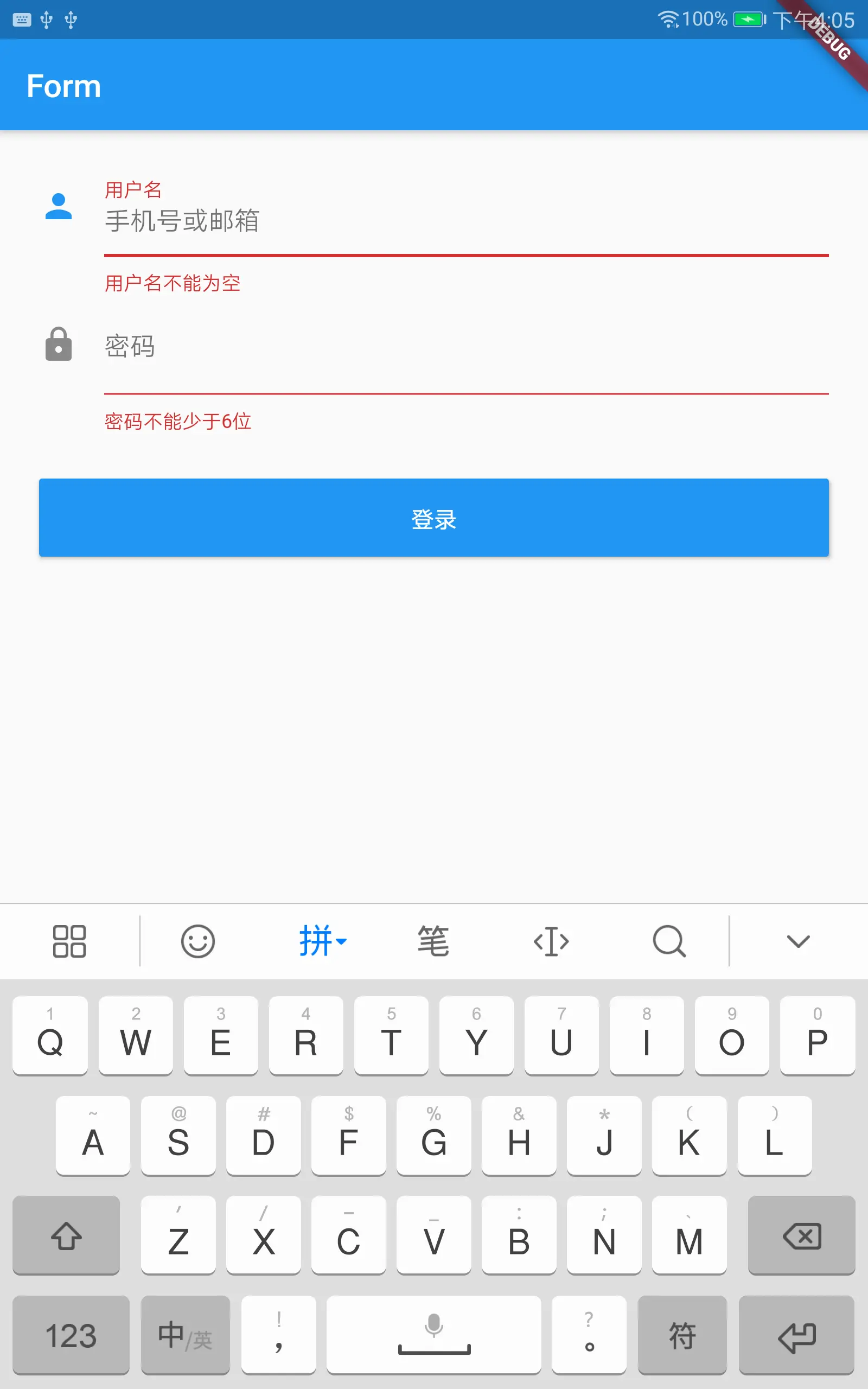The height and width of the screenshot is (1389, 868).
Task: Focus the 用户名 username input field
Action: click(x=465, y=221)
